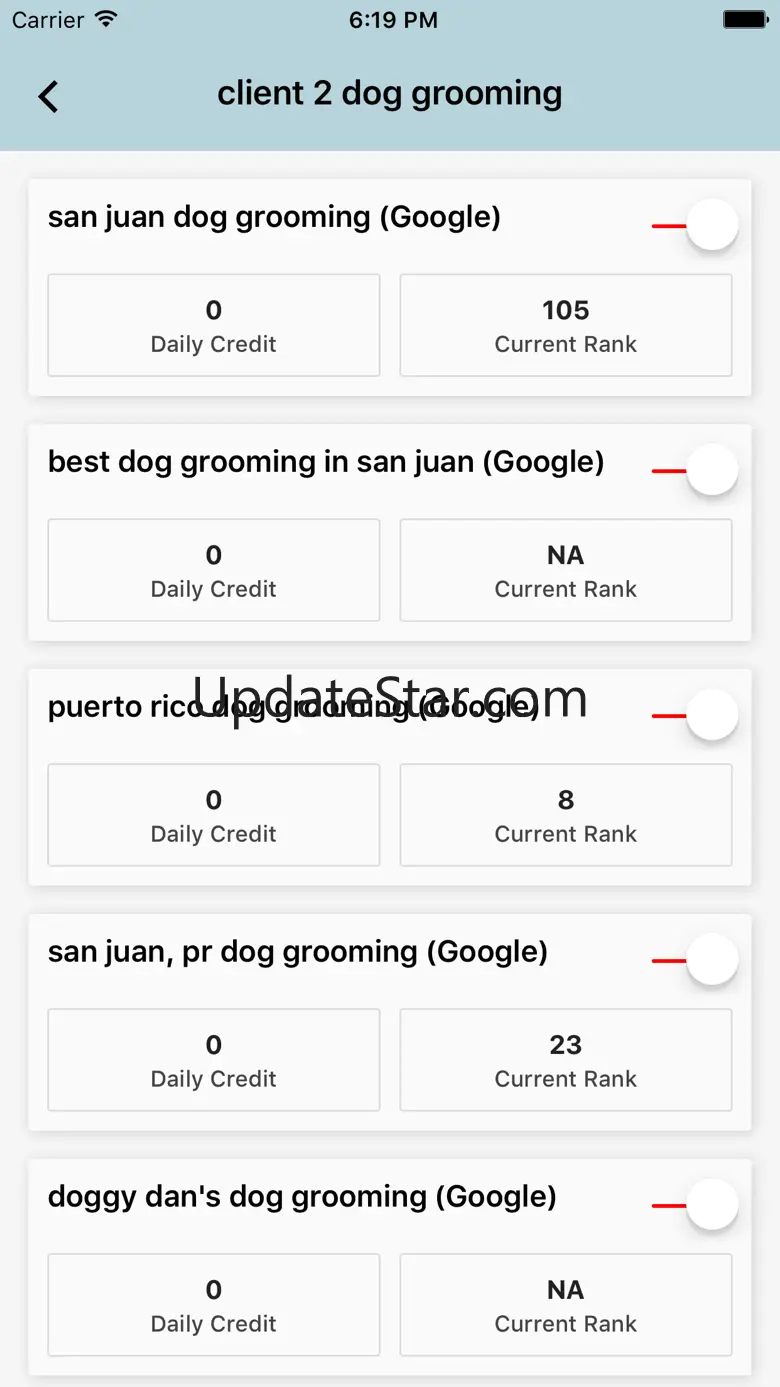Toggle the san juan dog grooming switch
This screenshot has height=1387, width=780.
click(x=697, y=226)
